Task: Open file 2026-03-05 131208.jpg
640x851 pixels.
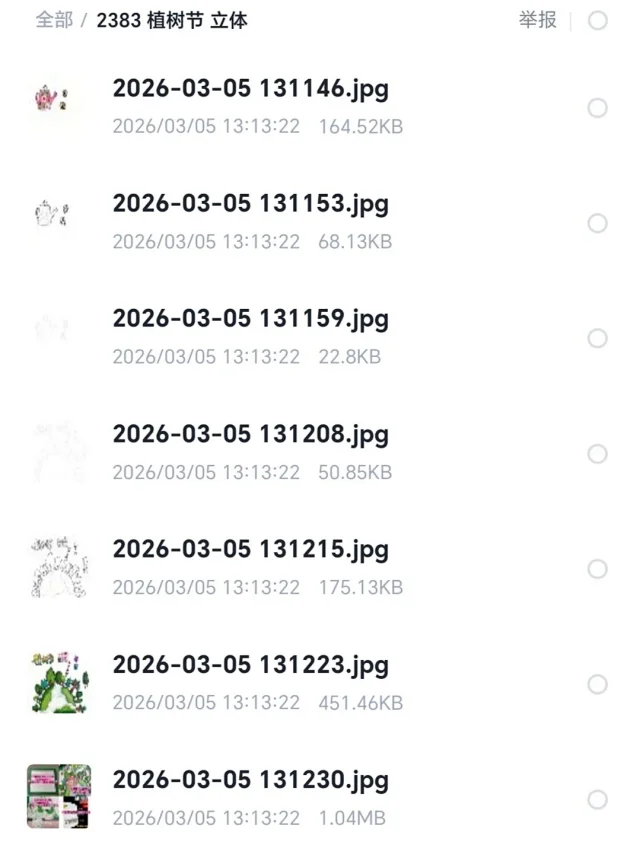Action: coord(250,435)
